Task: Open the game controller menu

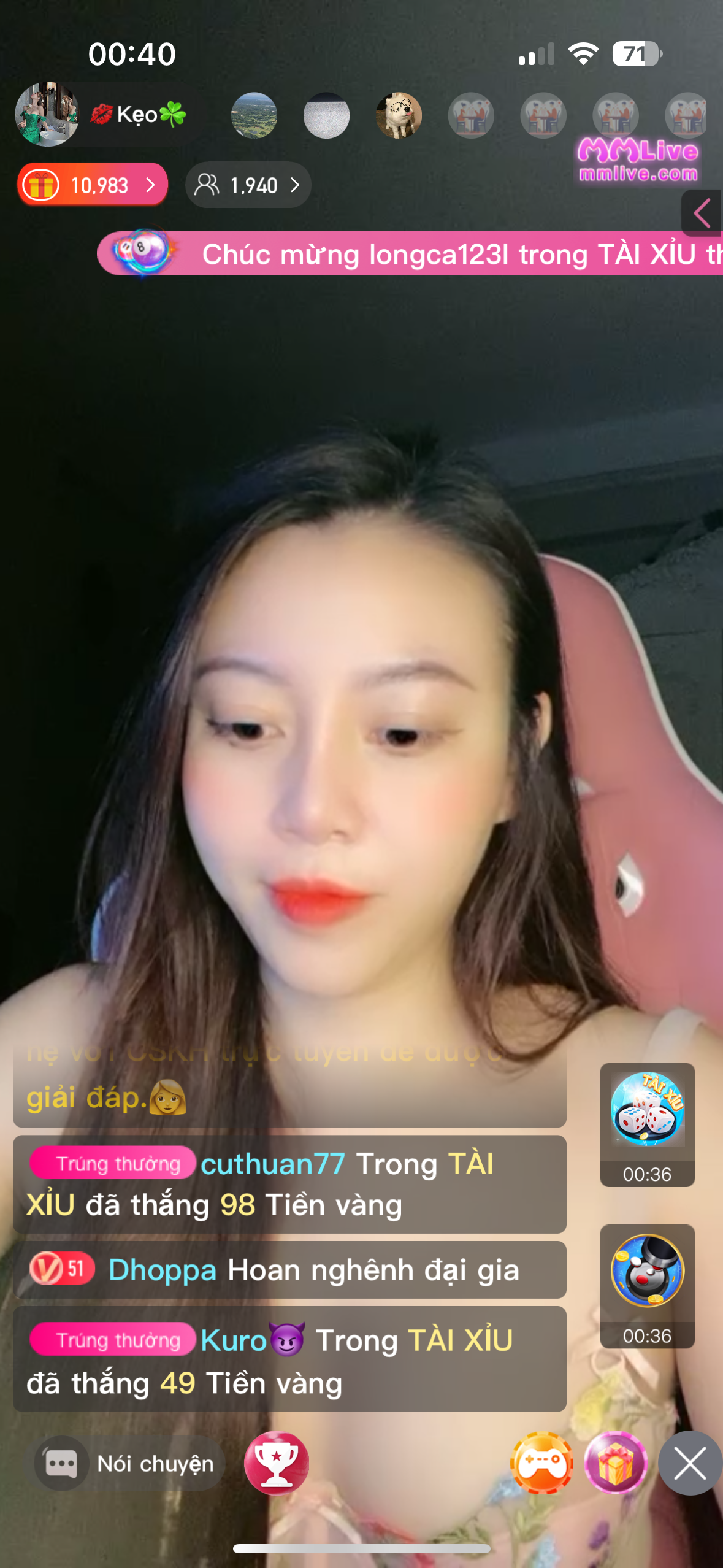Action: 541,1464
